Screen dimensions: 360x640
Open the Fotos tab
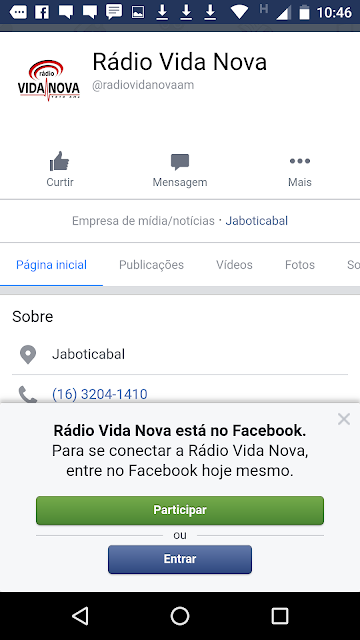click(x=300, y=265)
